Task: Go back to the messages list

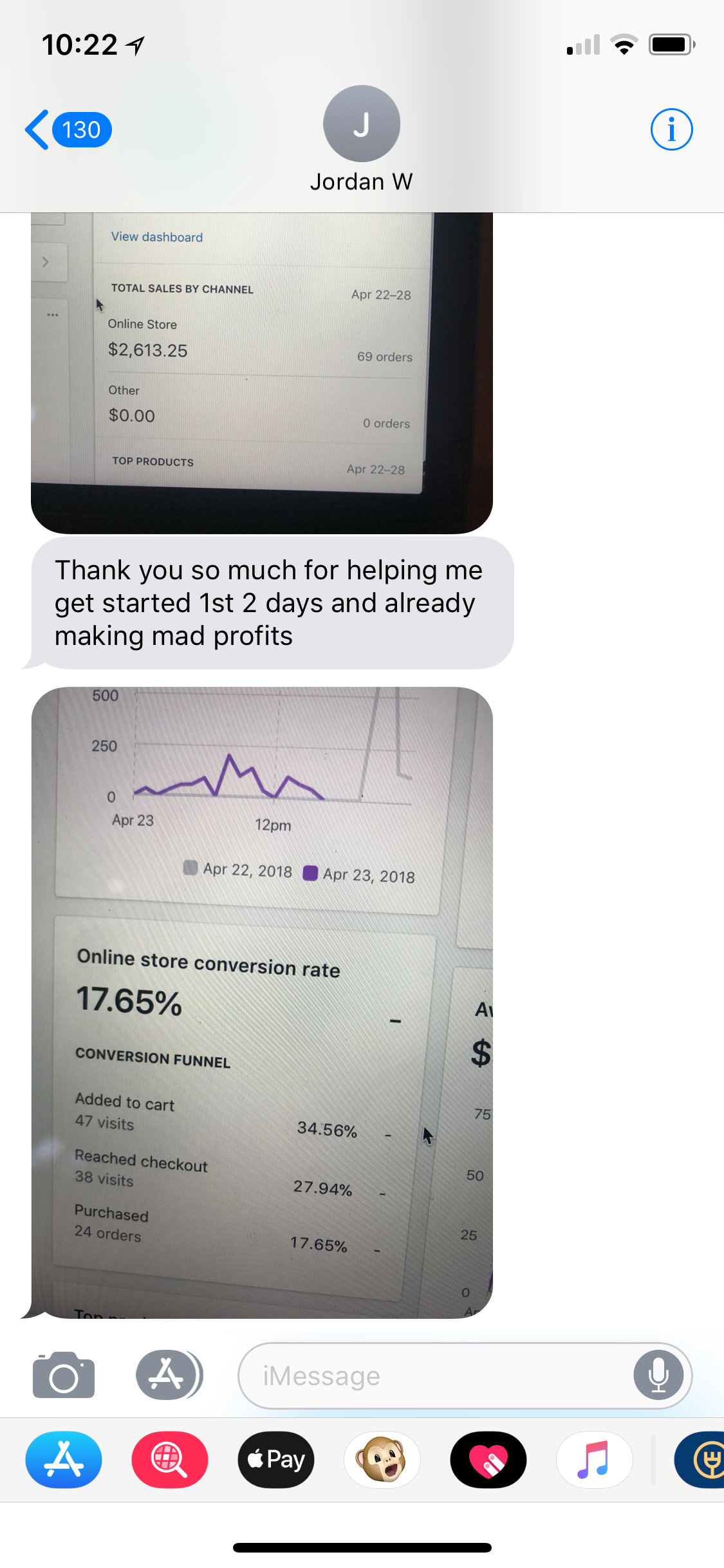Action: (x=67, y=129)
